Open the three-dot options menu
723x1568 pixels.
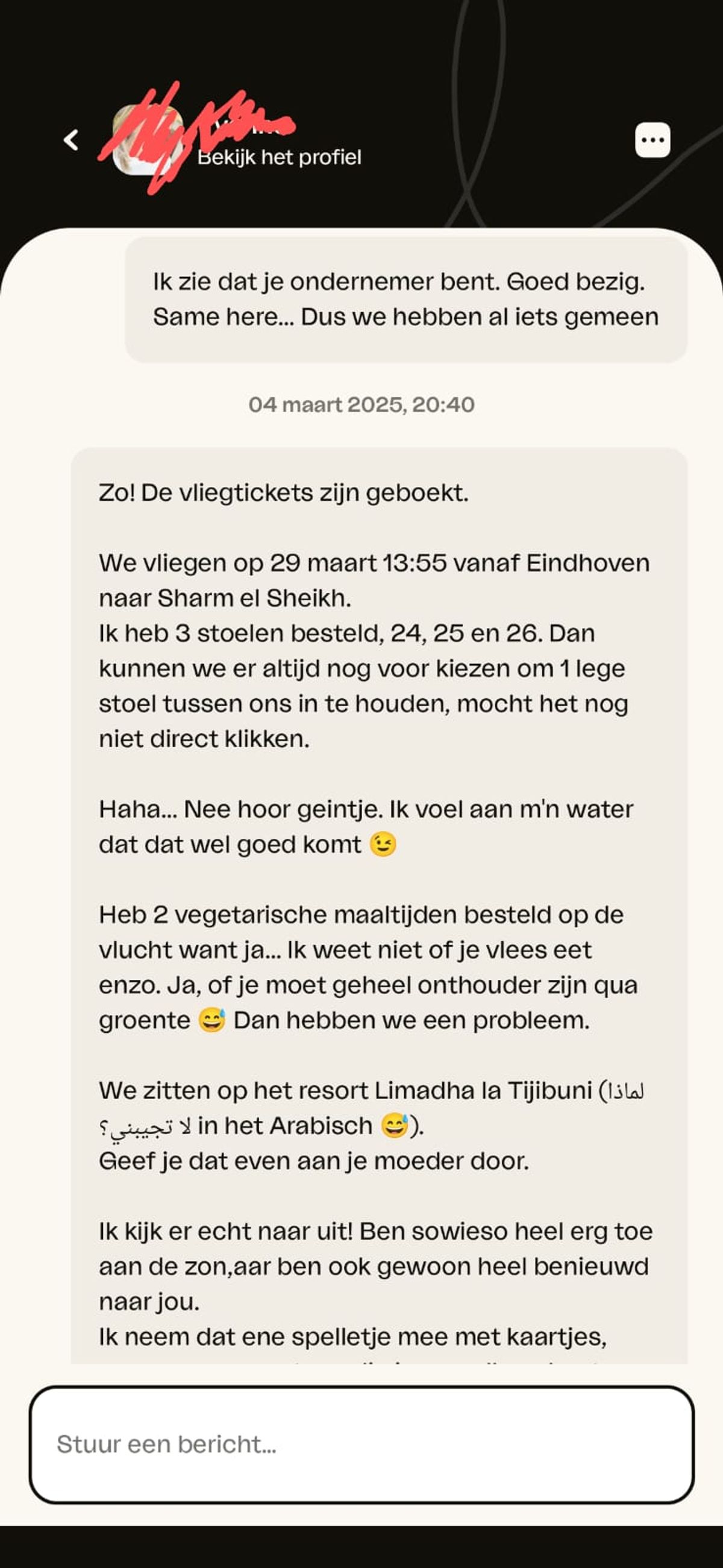click(x=653, y=140)
